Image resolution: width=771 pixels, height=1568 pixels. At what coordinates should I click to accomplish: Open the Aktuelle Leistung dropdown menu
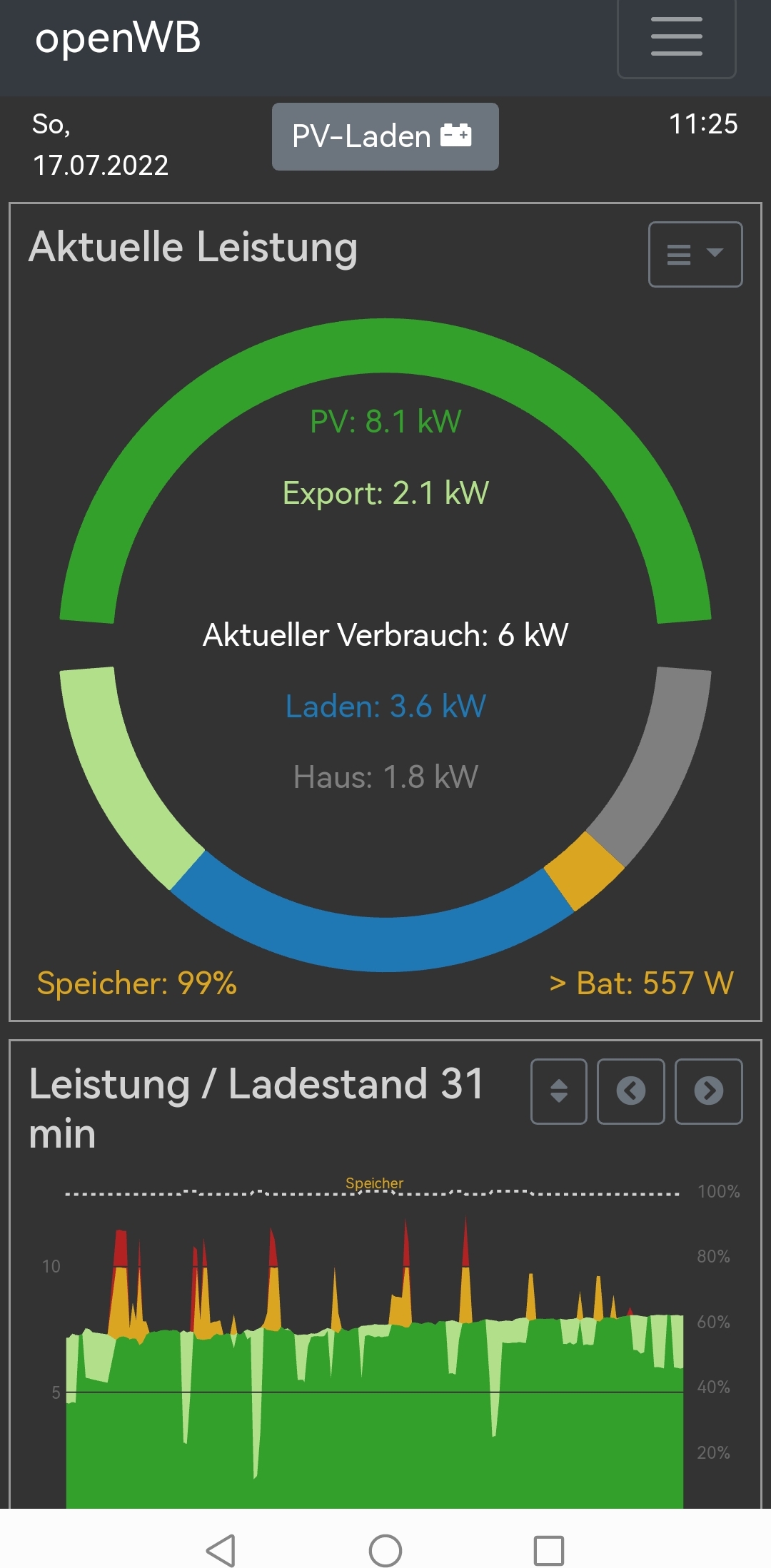695,254
